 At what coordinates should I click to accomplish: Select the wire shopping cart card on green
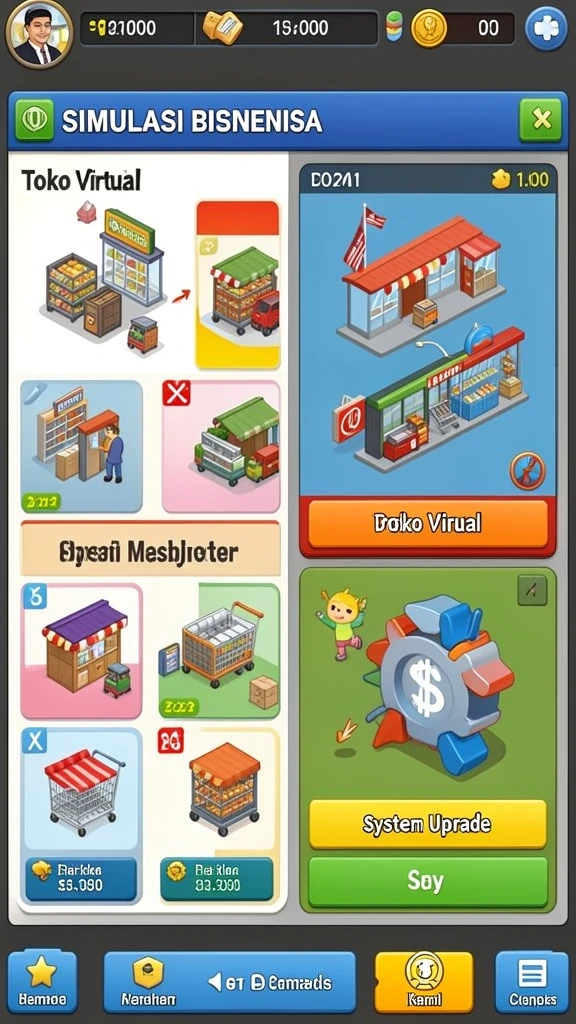[x=219, y=650]
